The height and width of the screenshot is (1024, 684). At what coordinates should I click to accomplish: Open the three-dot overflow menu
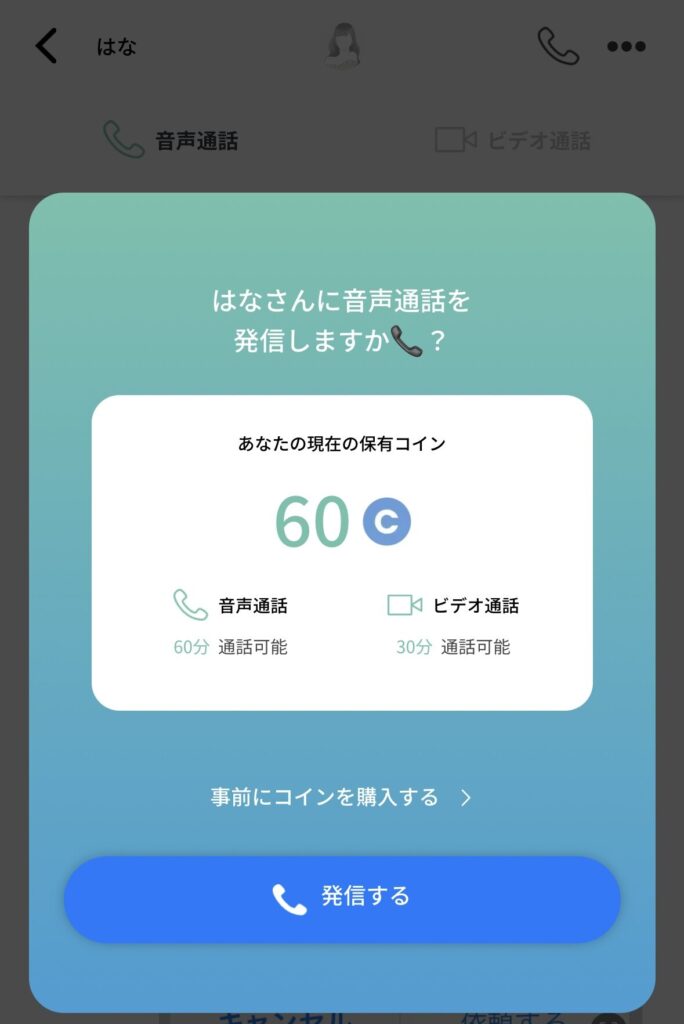click(626, 46)
